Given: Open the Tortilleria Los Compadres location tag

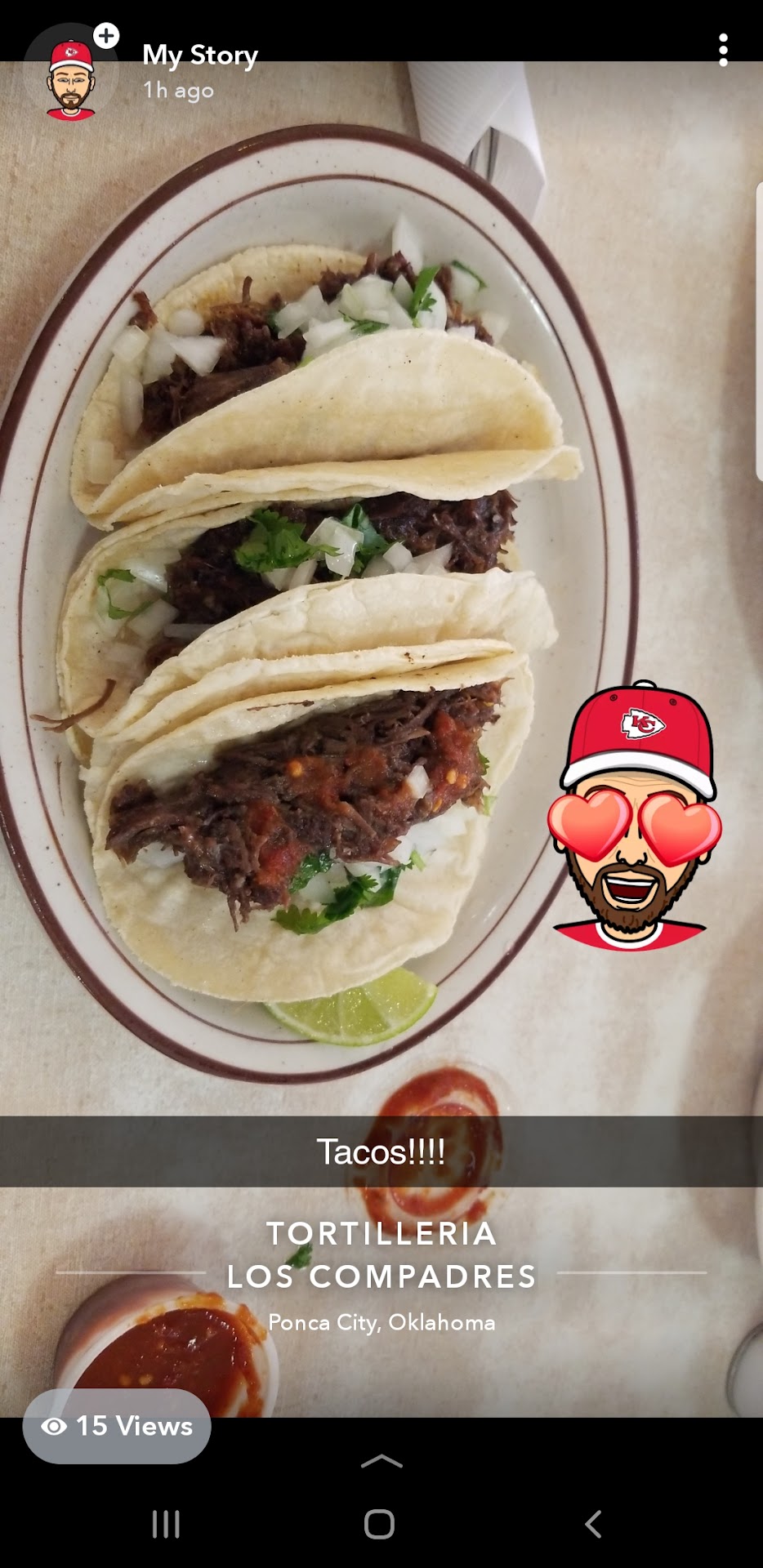Looking at the screenshot, I should click(x=381, y=1273).
